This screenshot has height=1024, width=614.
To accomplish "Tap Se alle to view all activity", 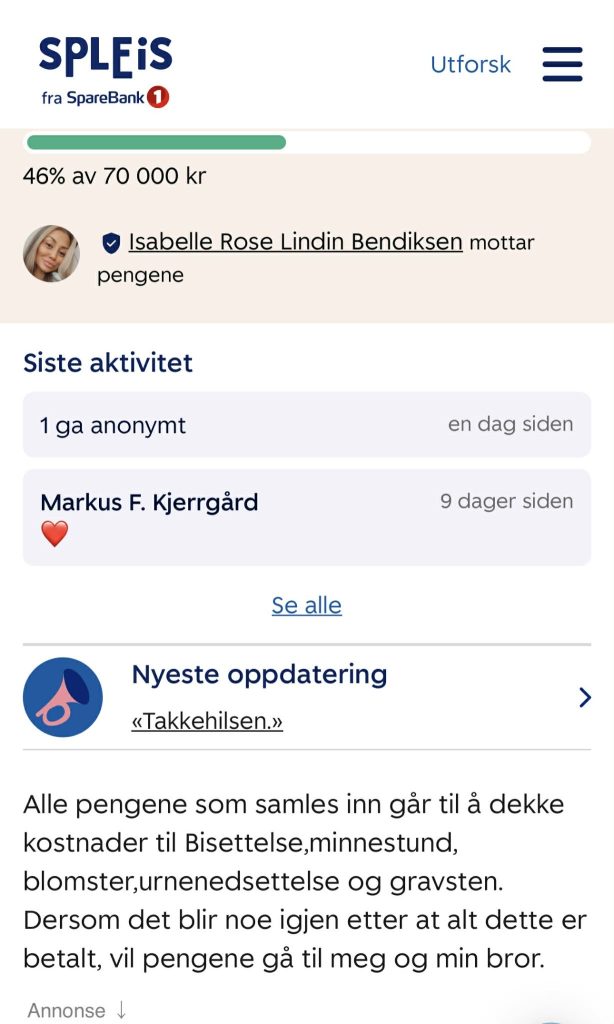I will 306,605.
